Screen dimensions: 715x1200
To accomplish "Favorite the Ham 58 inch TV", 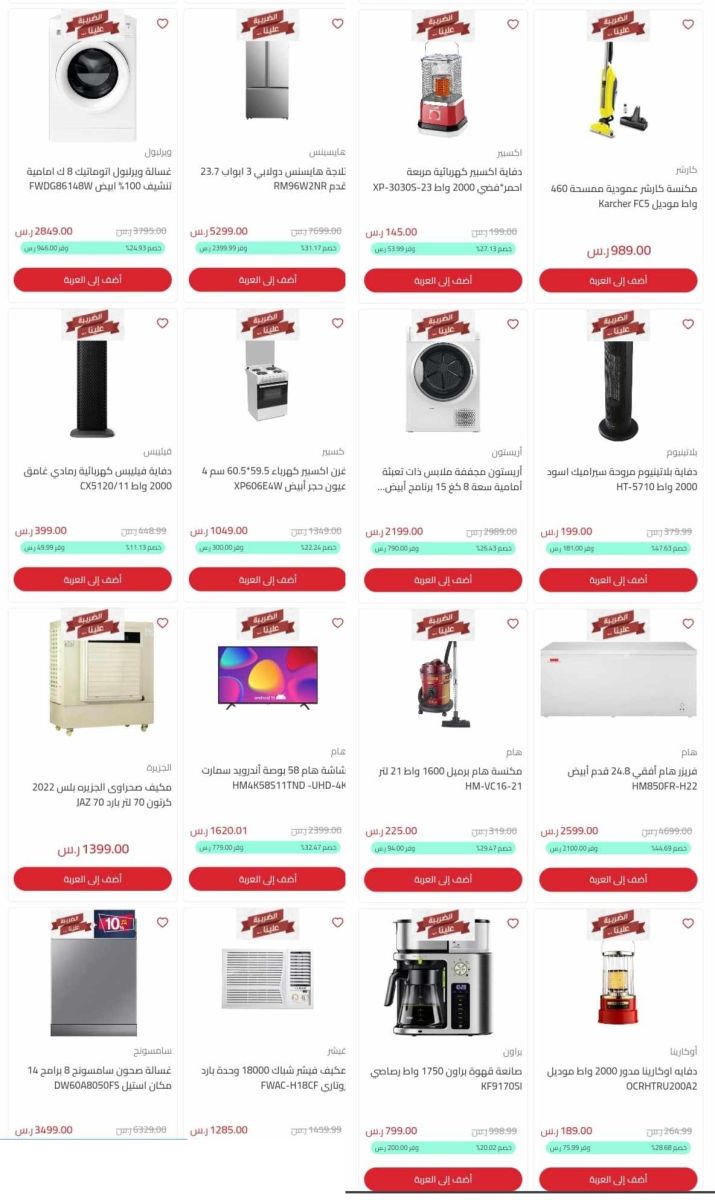I will tap(338, 623).
